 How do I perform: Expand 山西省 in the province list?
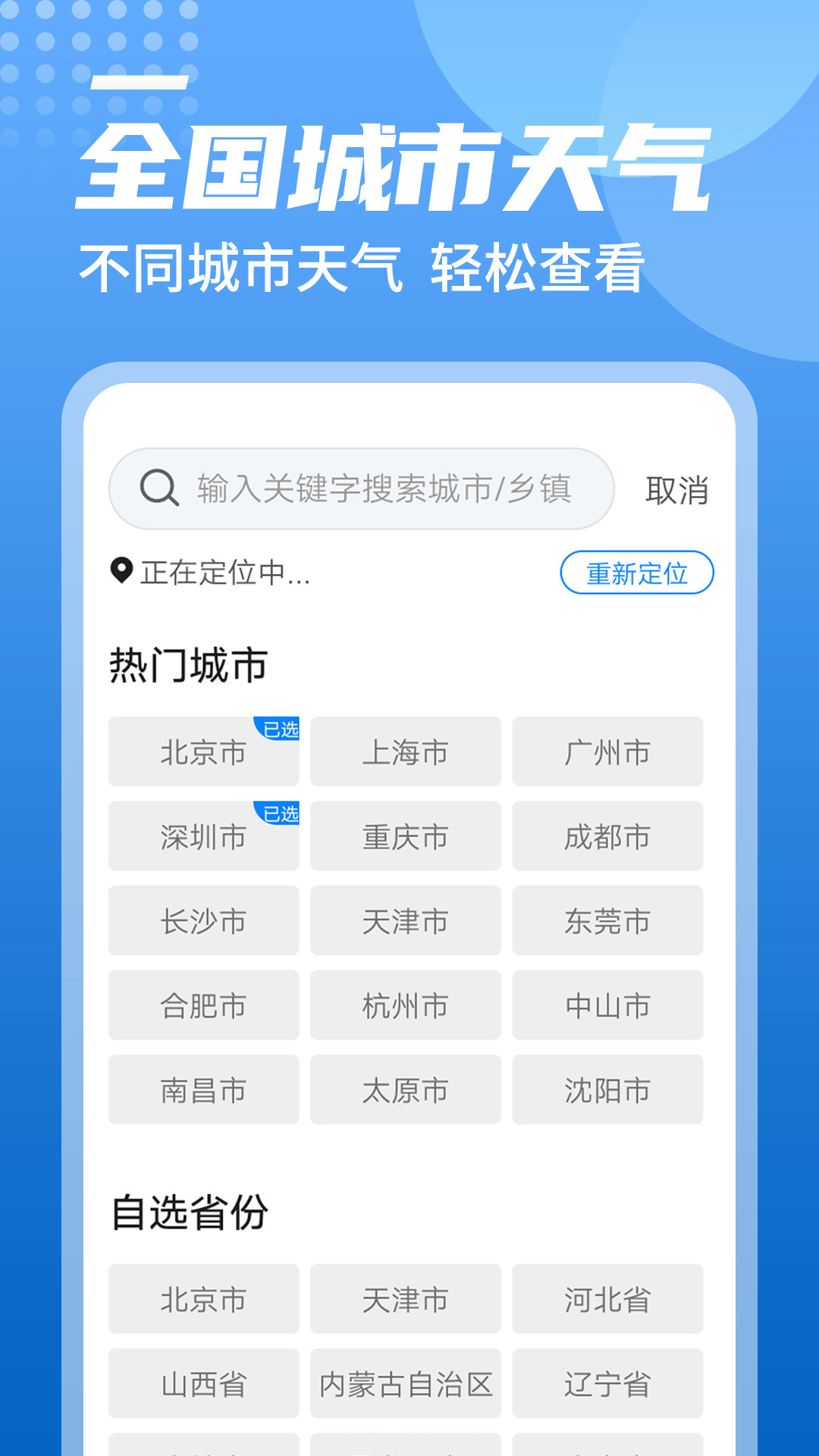tap(203, 1384)
